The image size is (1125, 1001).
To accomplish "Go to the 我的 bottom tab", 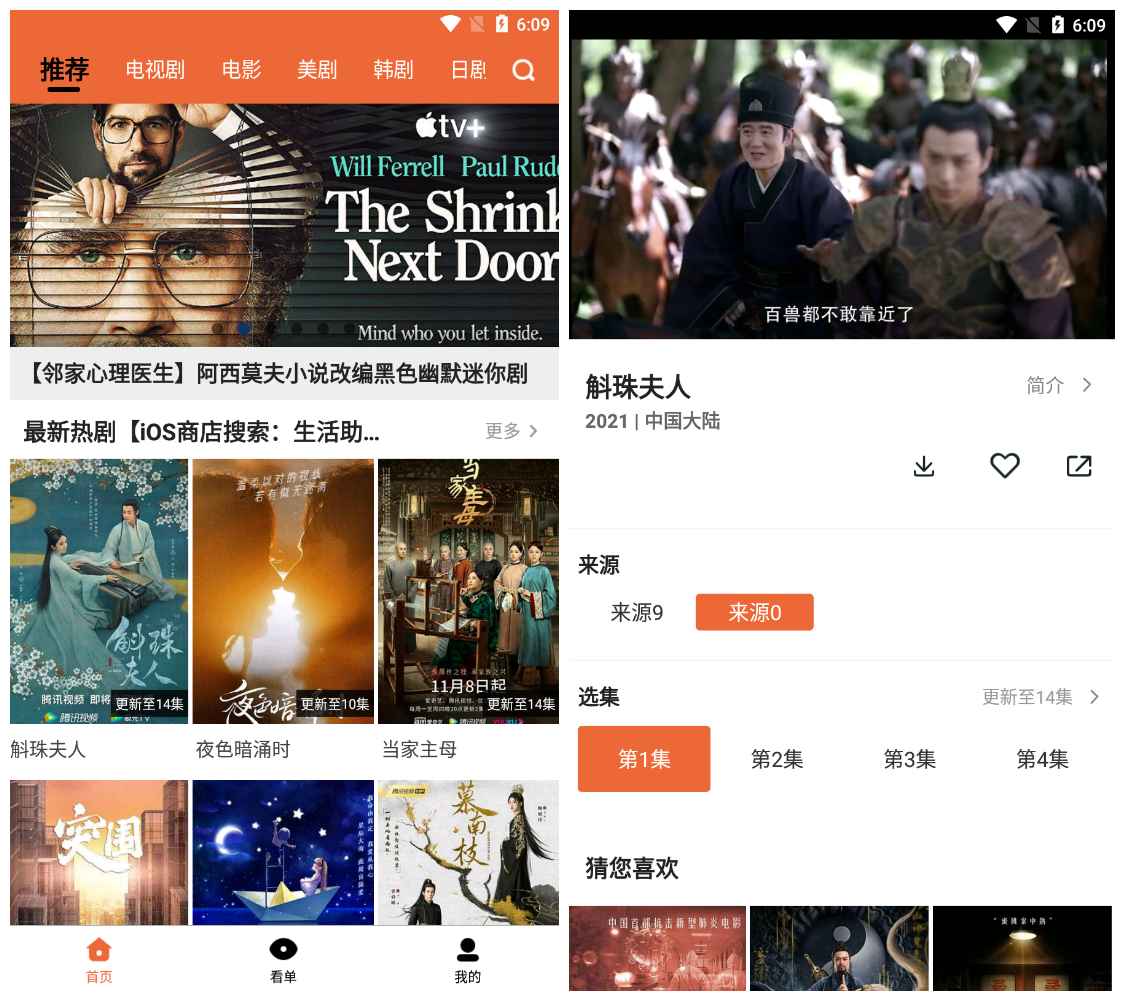I will click(x=467, y=960).
